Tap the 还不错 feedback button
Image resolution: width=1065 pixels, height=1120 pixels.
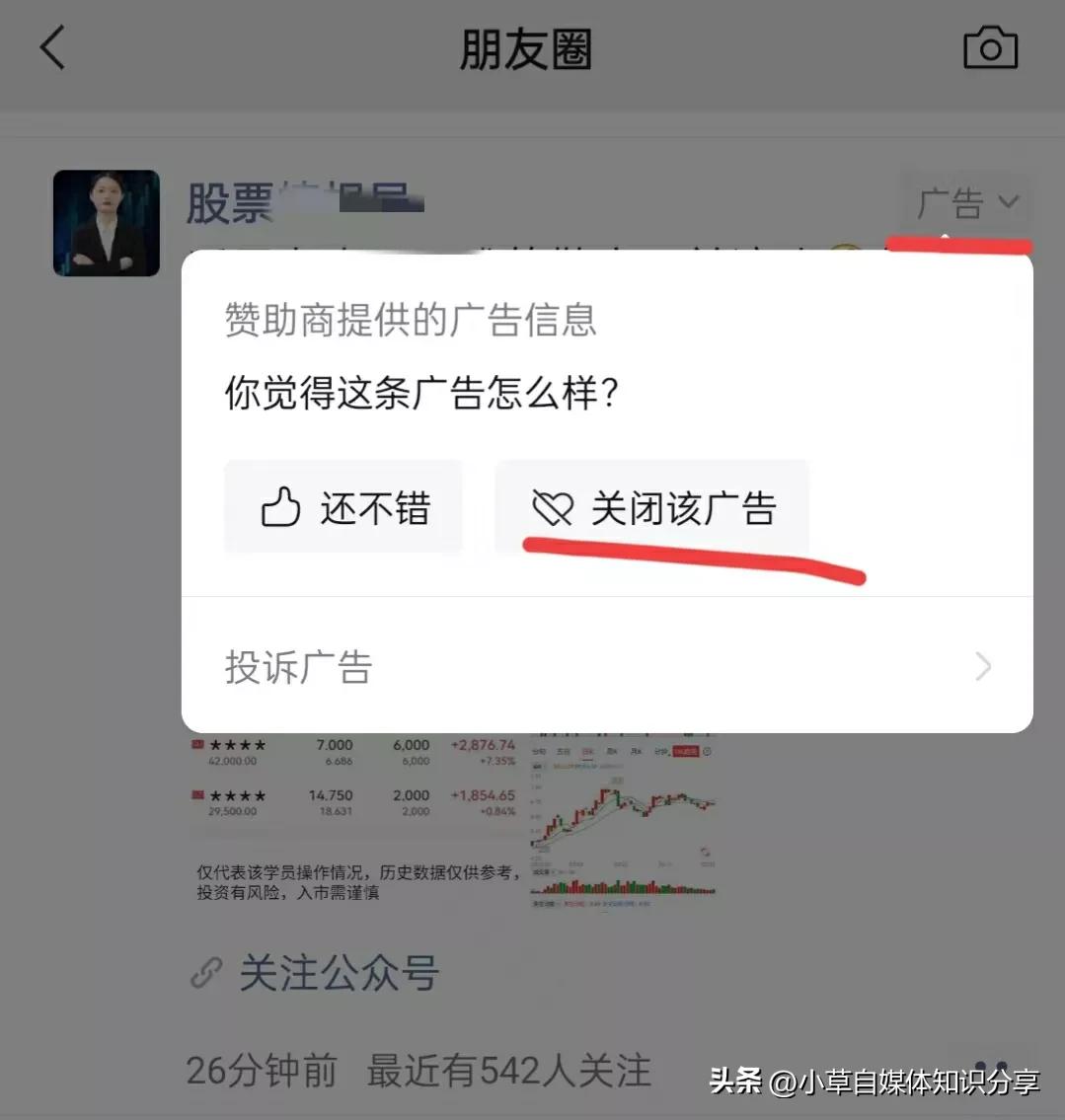pyautogui.click(x=342, y=507)
